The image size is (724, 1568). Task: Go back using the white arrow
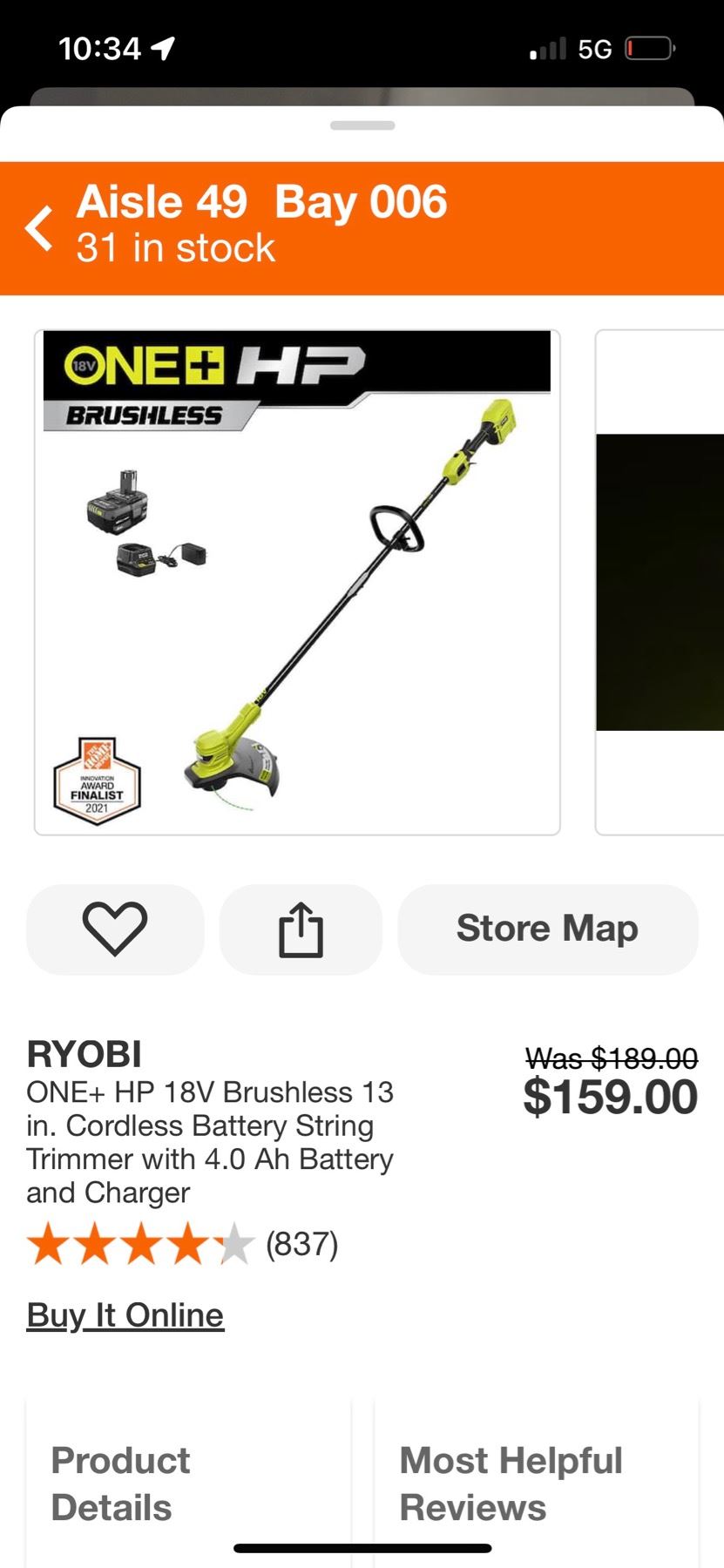[40, 228]
